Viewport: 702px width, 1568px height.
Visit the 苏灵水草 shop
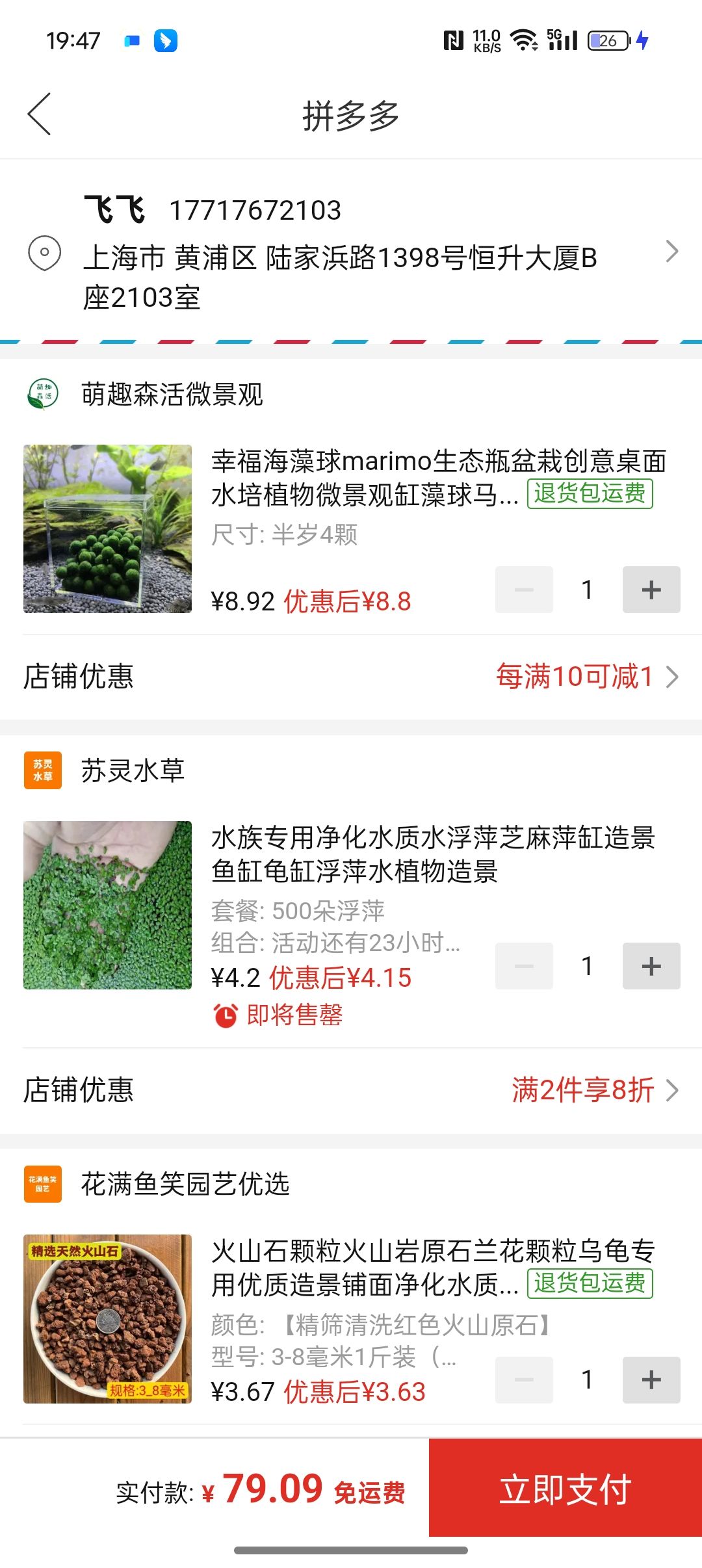pos(133,770)
